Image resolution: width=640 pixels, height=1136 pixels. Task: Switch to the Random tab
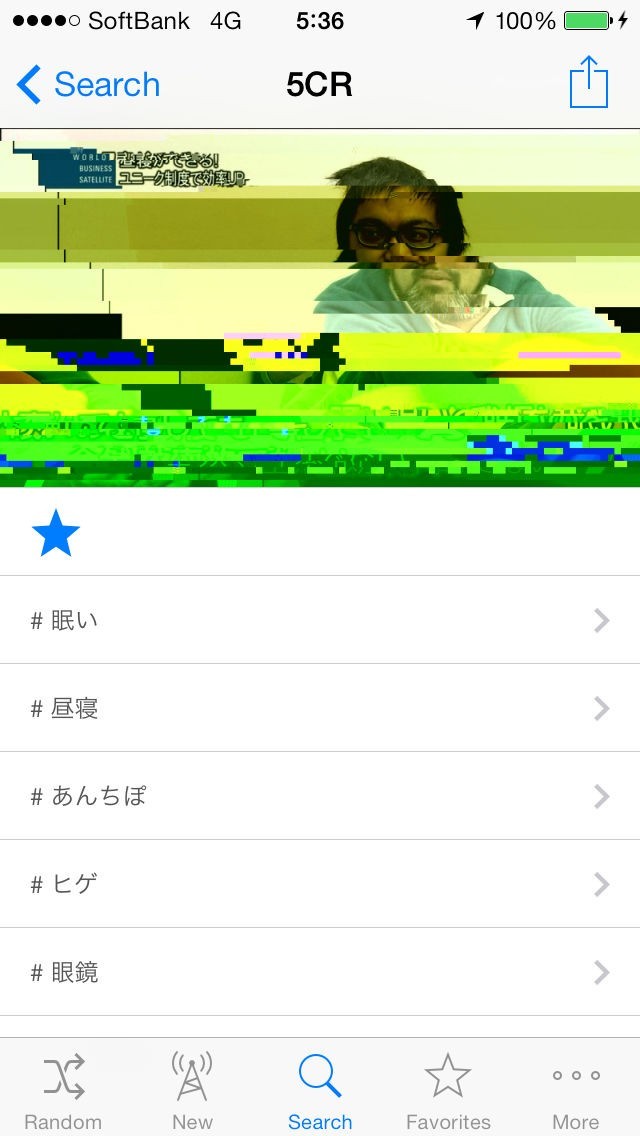[x=63, y=1090]
